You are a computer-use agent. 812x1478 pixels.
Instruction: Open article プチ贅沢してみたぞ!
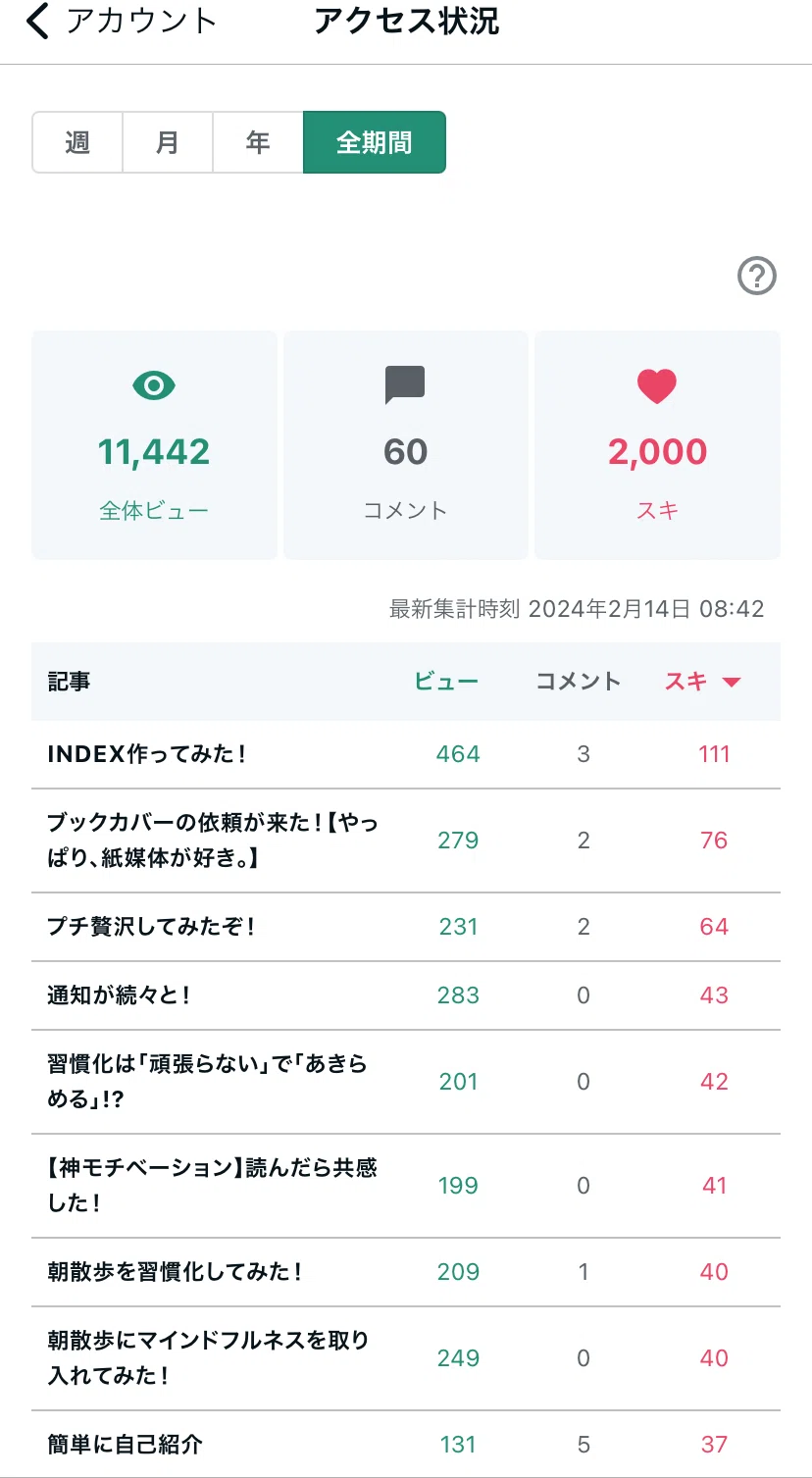(406, 927)
